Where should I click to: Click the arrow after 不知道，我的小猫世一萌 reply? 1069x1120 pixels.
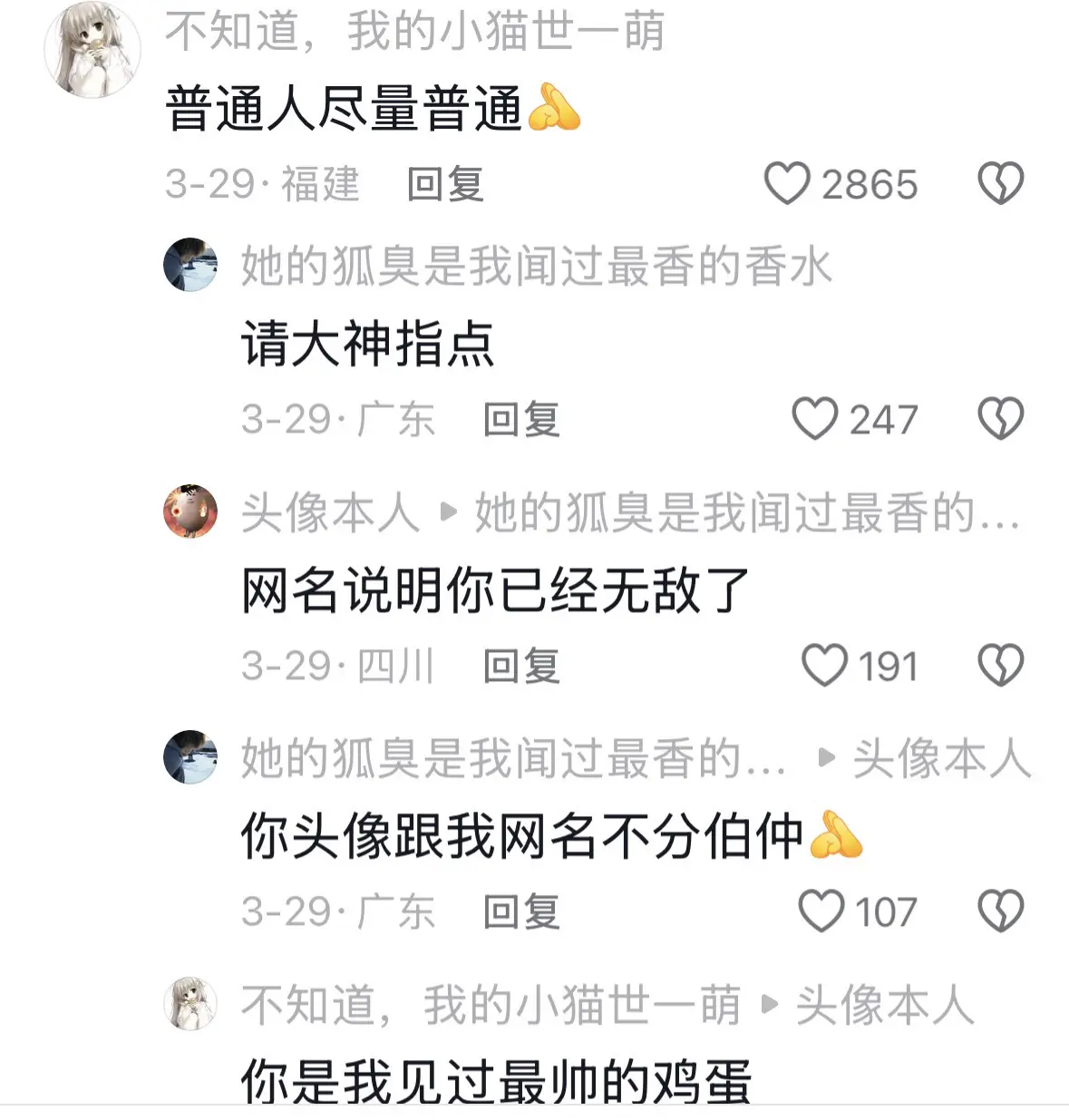(767, 1004)
